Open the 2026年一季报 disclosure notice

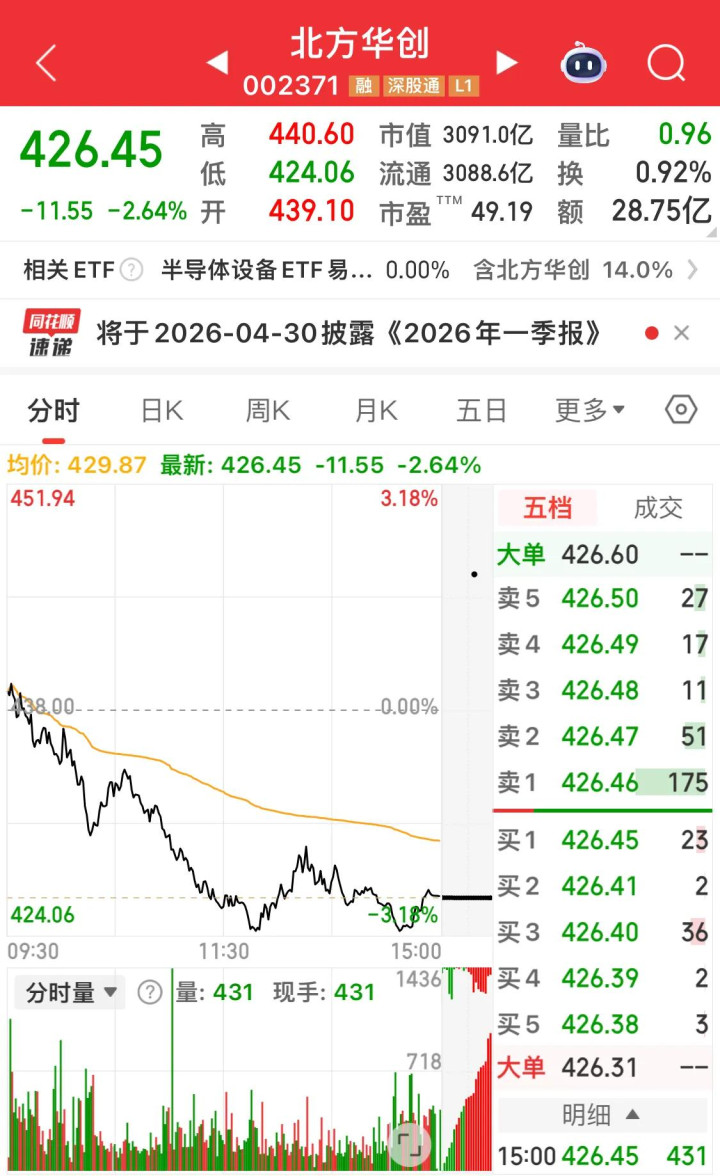350,334
